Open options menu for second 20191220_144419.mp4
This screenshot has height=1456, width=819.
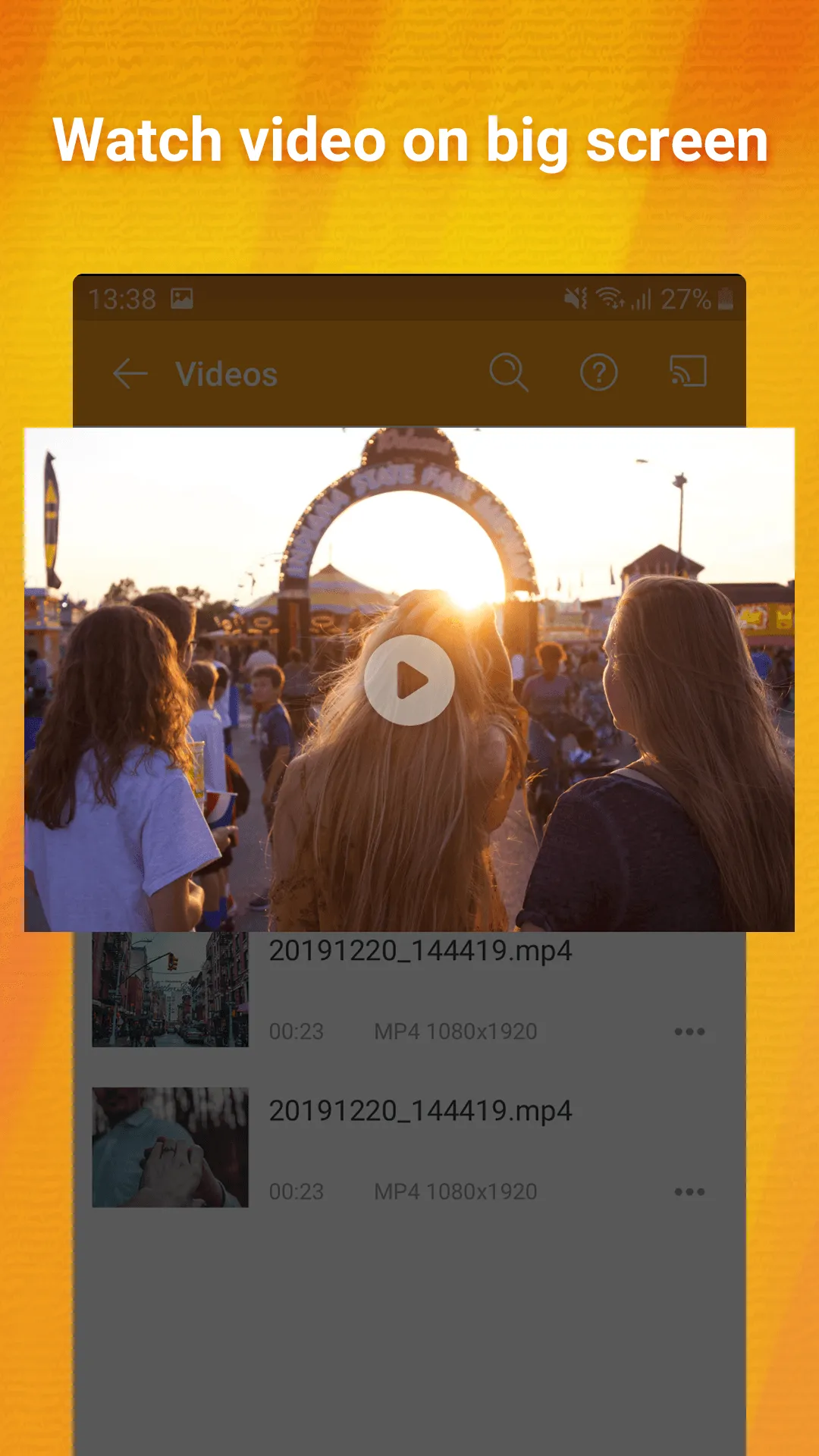689,1191
